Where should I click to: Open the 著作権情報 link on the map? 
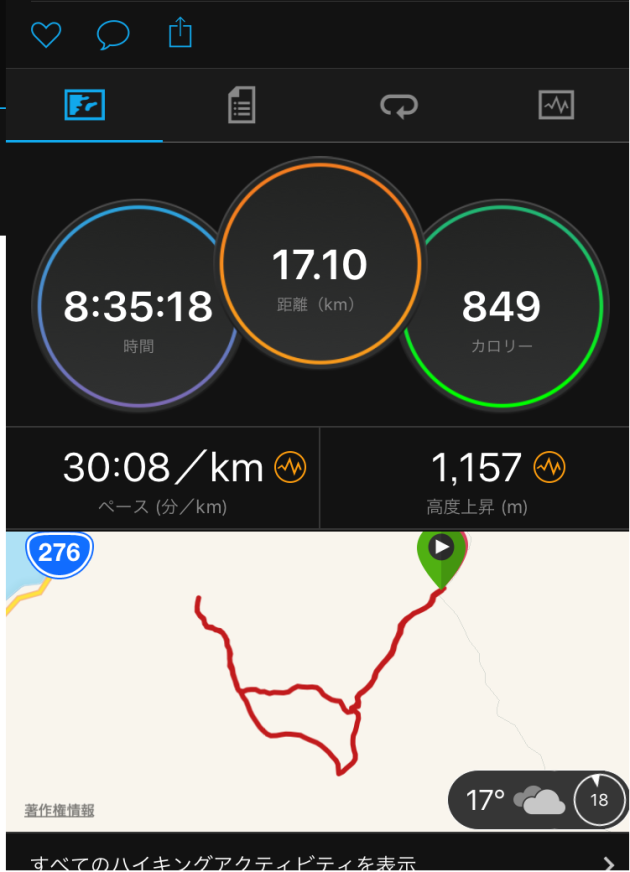click(x=59, y=810)
